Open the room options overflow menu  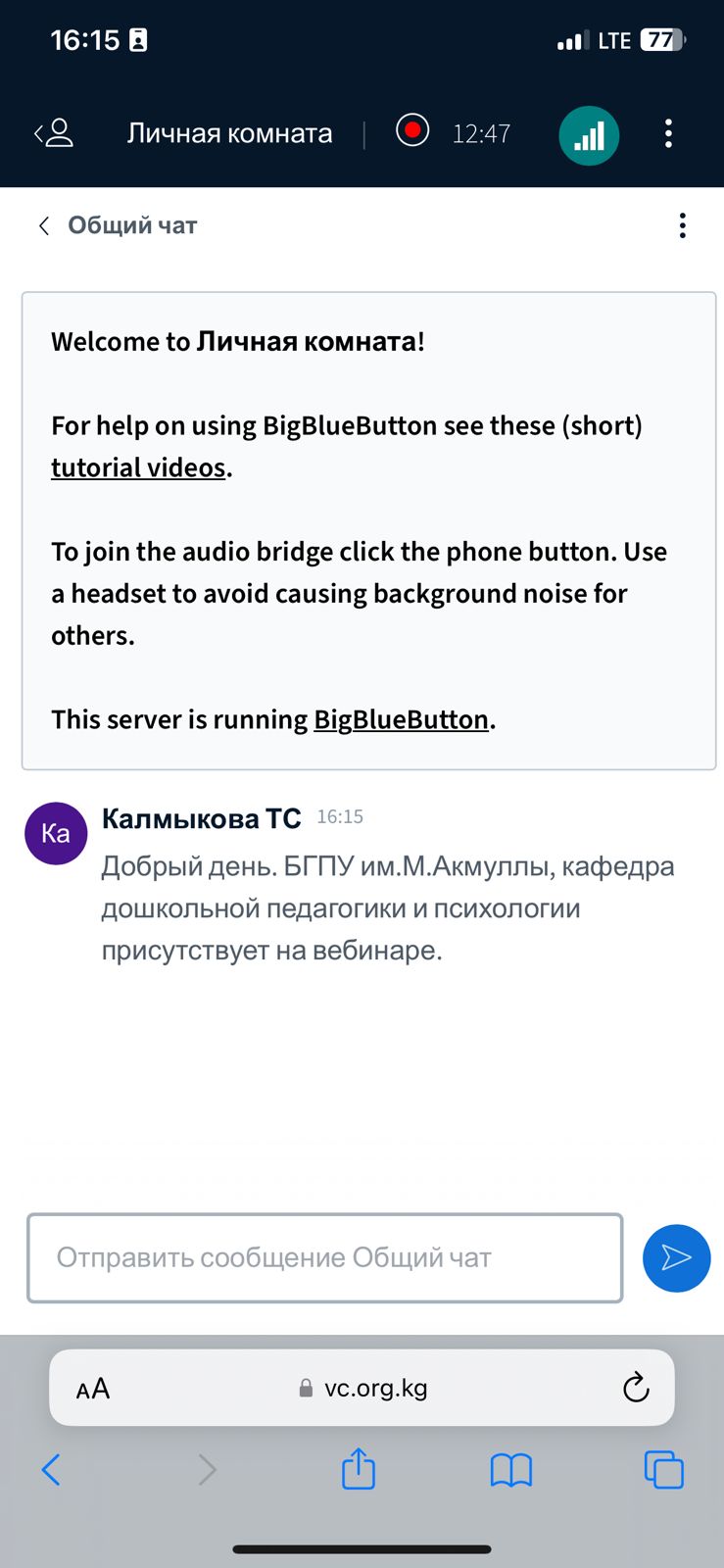tap(668, 133)
